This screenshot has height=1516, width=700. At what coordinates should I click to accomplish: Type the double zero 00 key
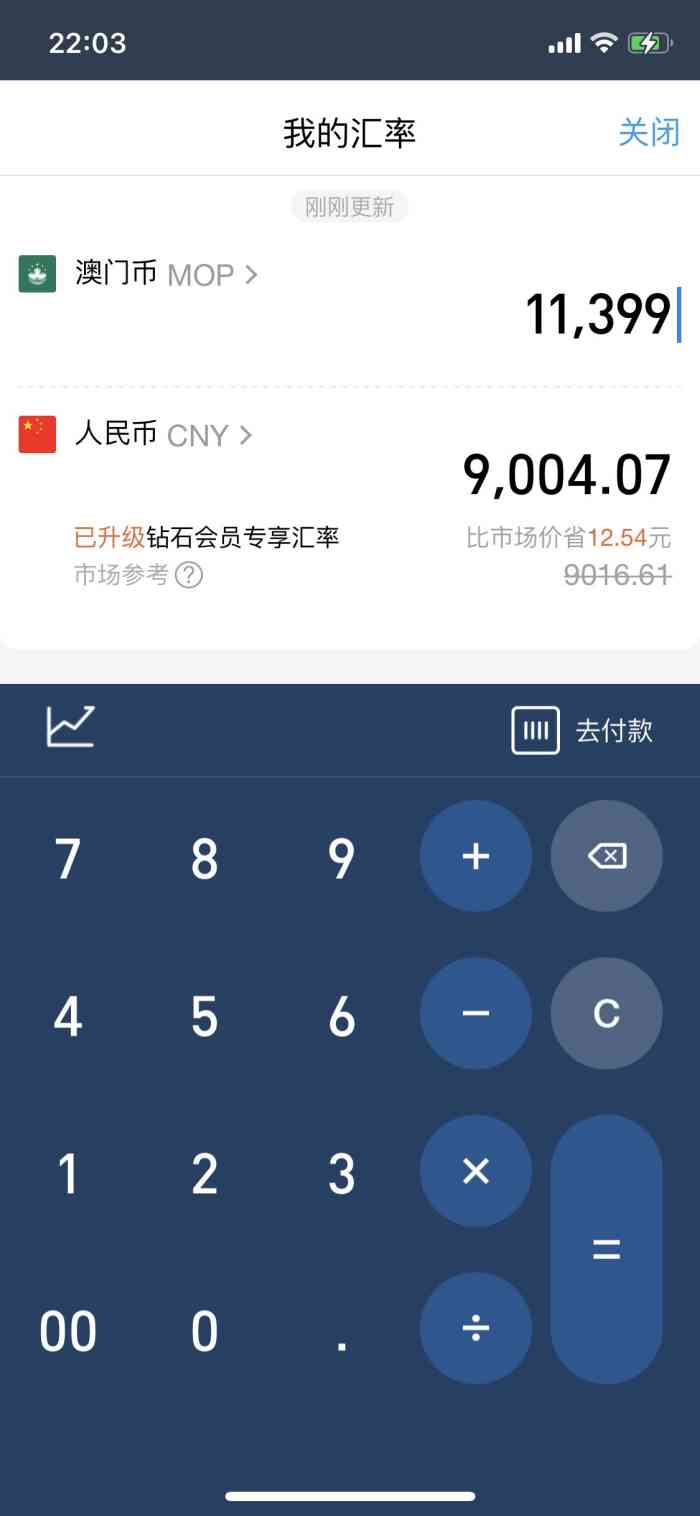pos(68,1331)
